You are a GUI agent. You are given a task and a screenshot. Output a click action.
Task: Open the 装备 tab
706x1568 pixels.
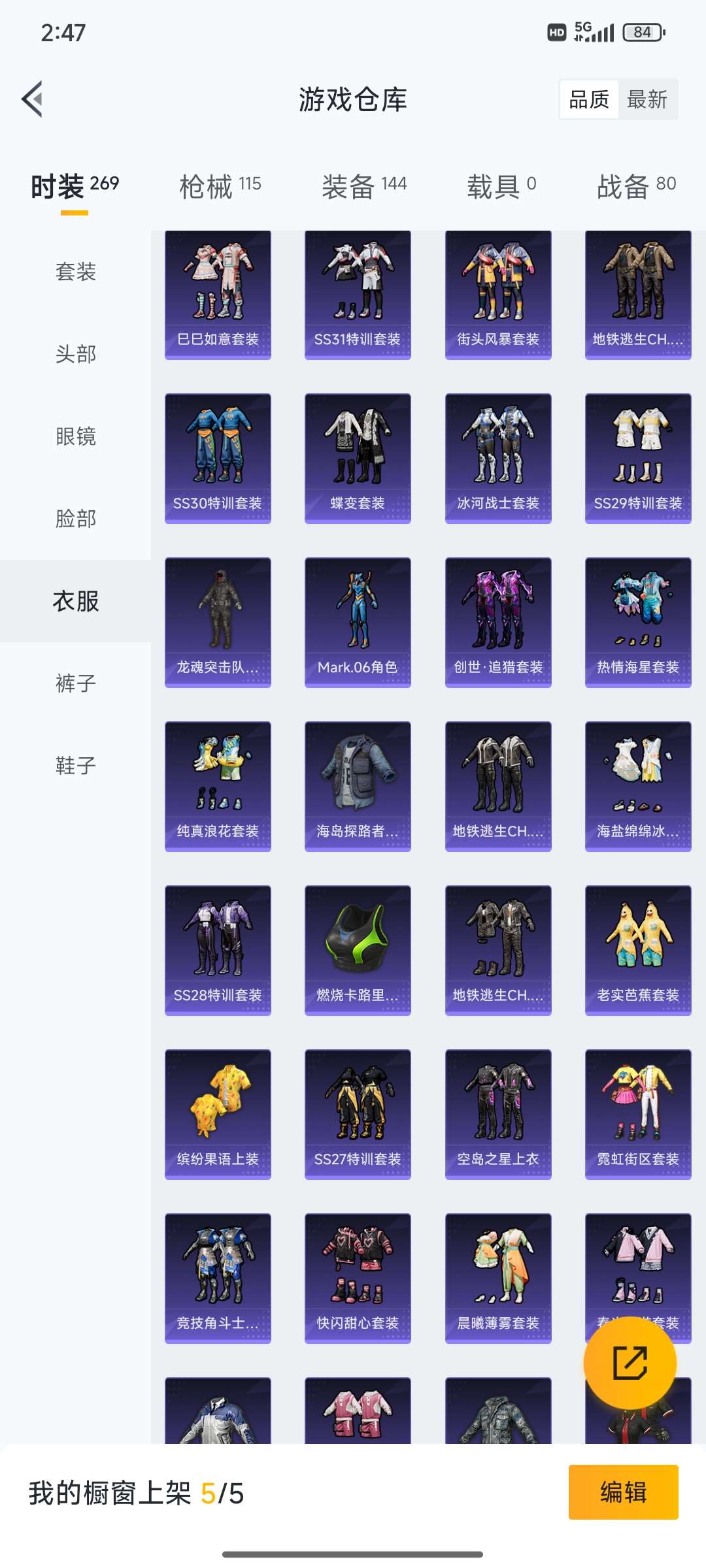(363, 187)
